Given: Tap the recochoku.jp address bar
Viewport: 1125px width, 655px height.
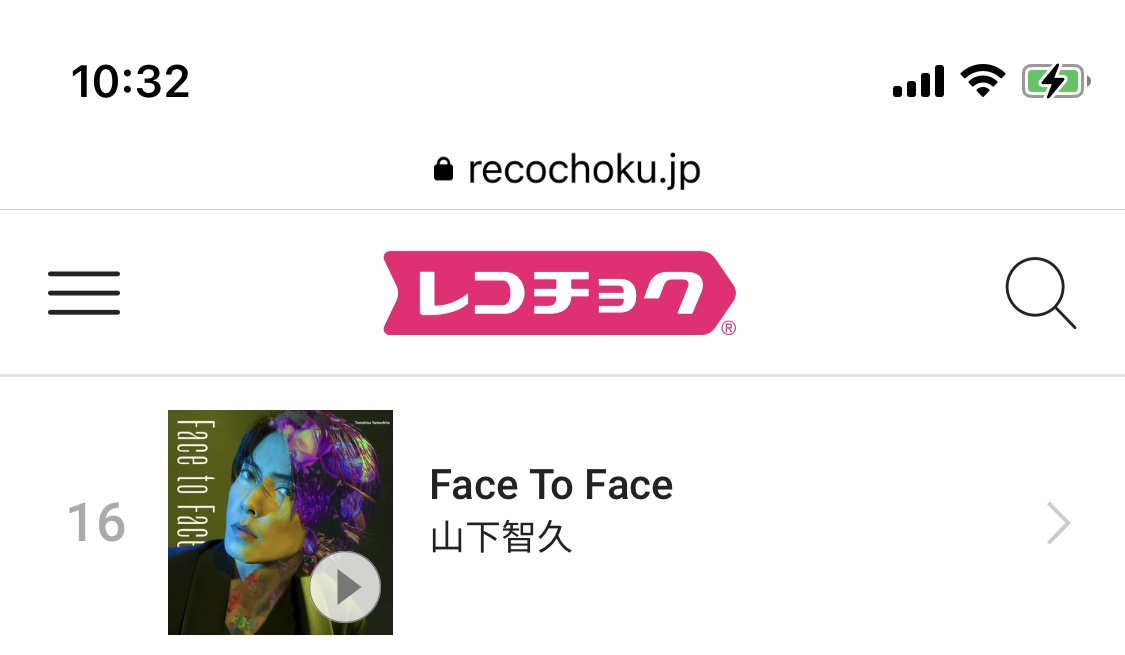Looking at the screenshot, I should pyautogui.click(x=567, y=170).
